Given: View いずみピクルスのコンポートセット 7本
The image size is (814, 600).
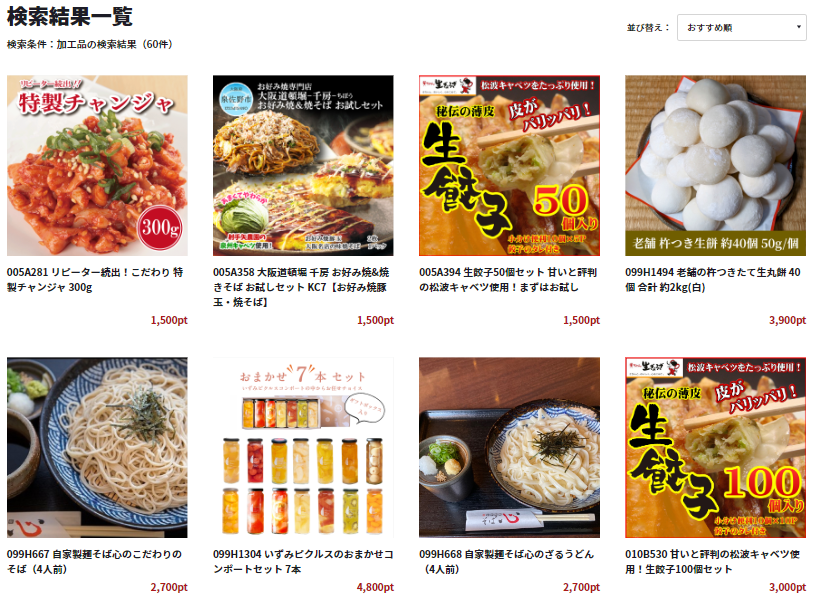Looking at the screenshot, I should point(303,448).
